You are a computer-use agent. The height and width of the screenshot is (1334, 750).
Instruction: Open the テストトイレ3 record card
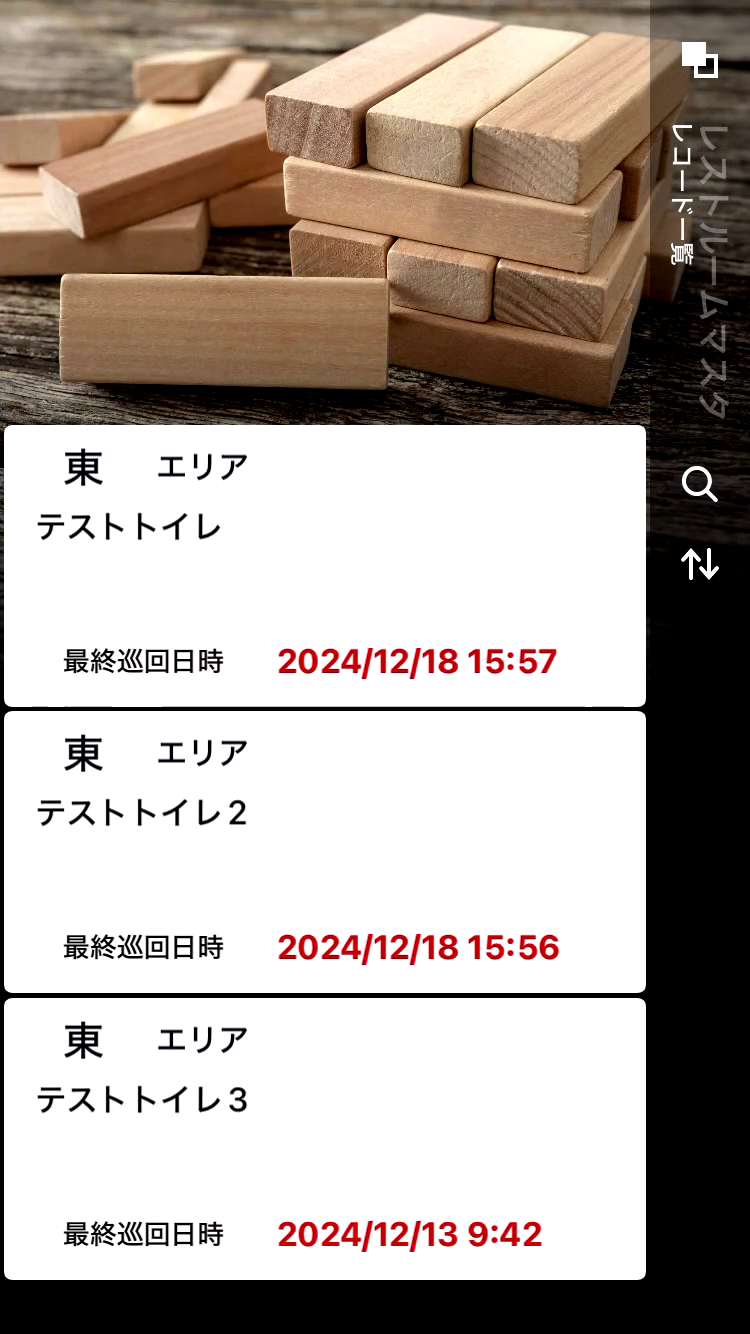(325, 1139)
